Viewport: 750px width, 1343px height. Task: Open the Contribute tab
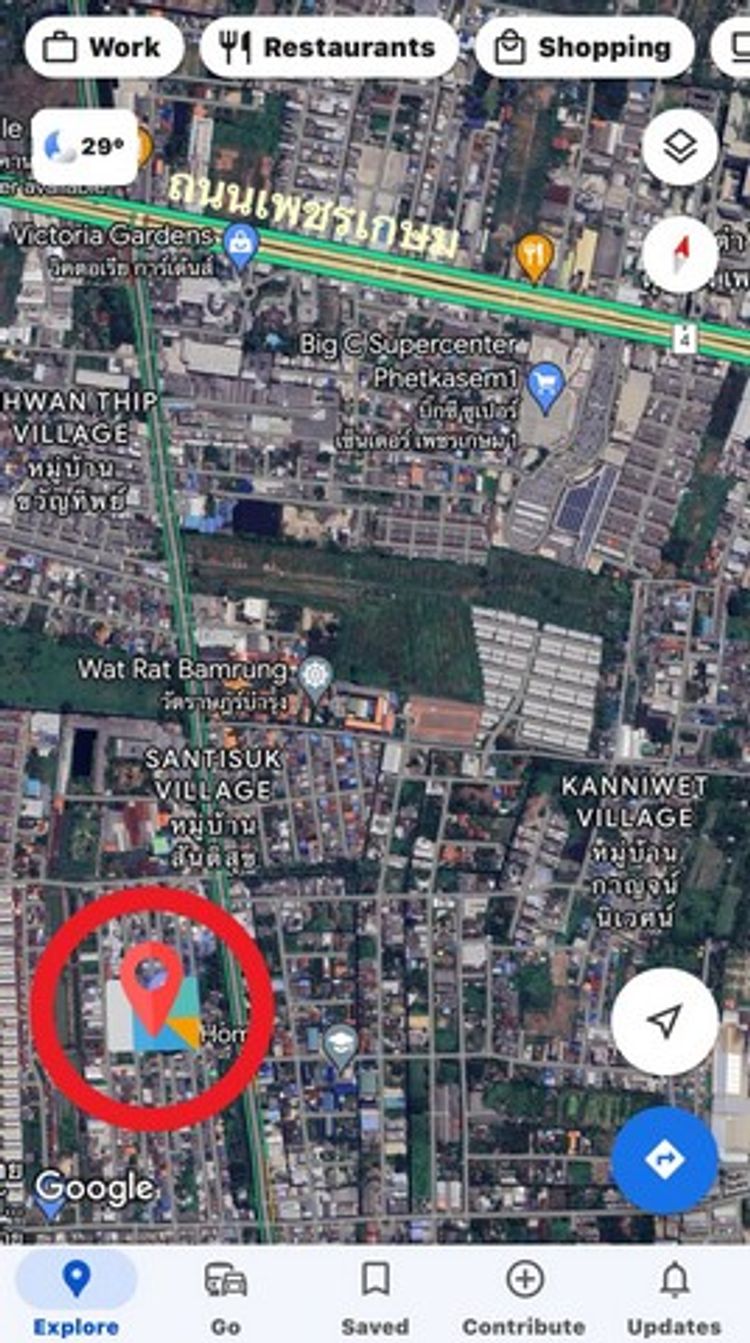click(524, 1296)
